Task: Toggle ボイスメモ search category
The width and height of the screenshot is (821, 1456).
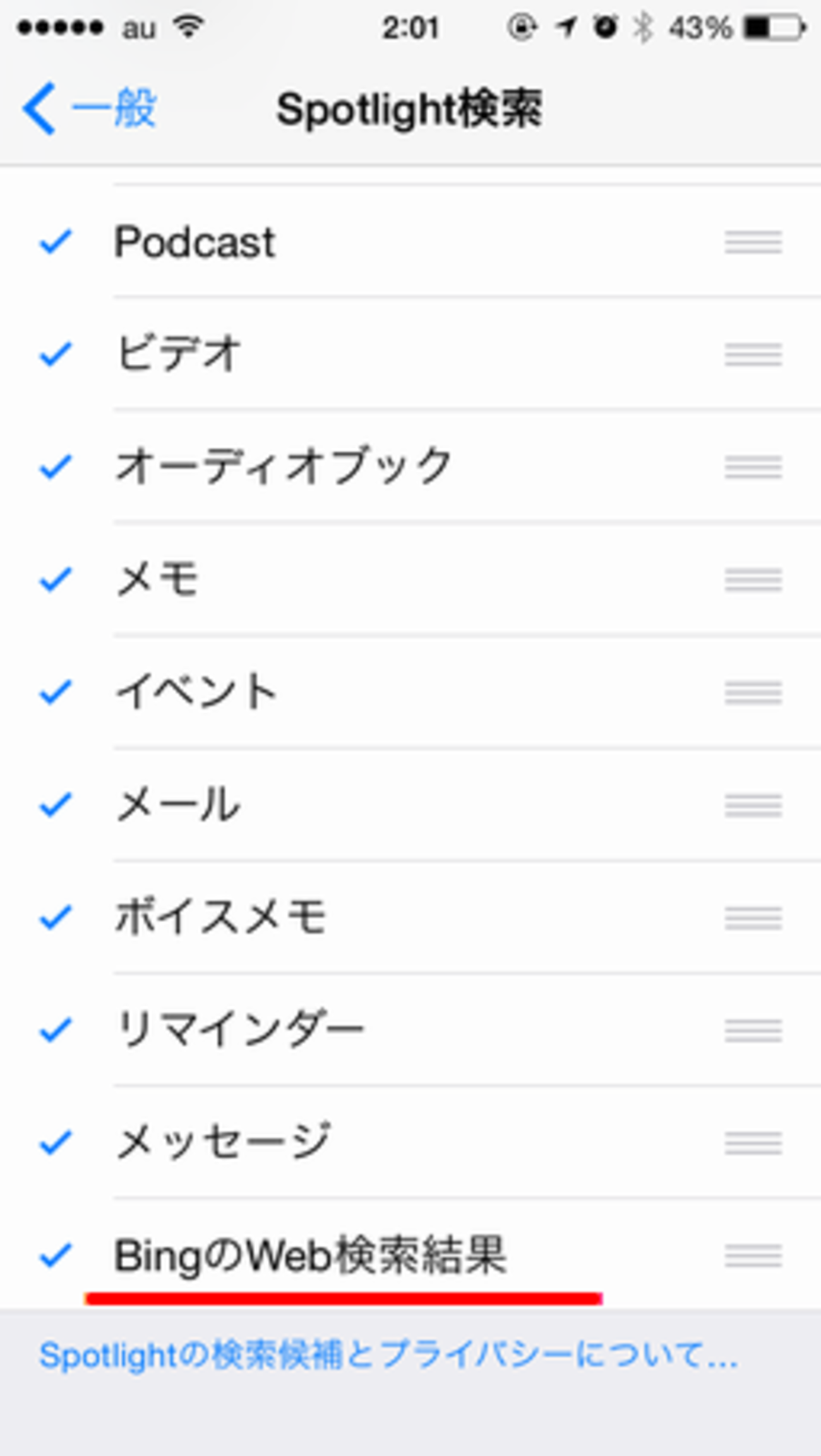Action: coord(220,917)
